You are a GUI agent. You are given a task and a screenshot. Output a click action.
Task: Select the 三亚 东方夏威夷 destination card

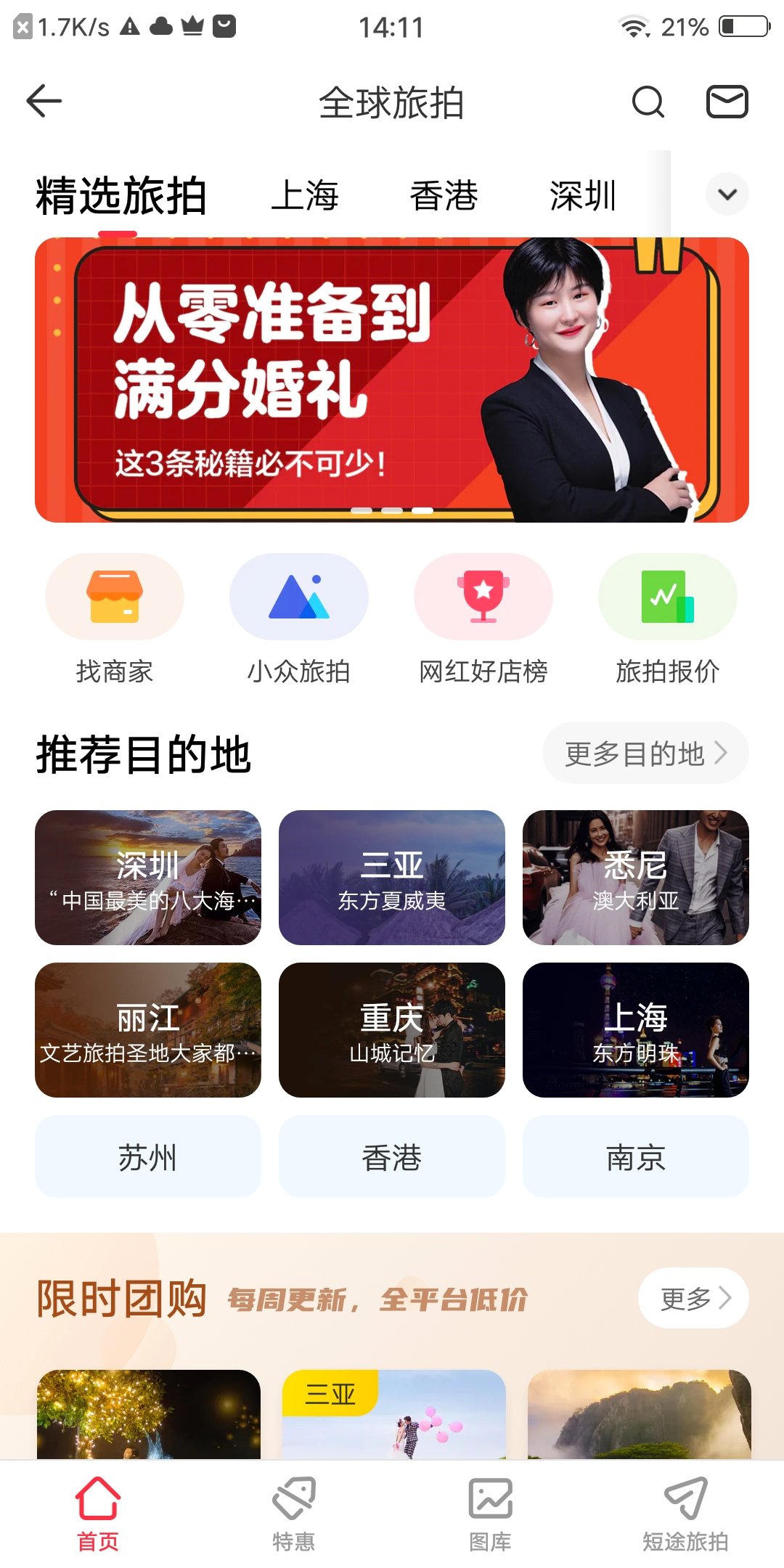tap(392, 878)
